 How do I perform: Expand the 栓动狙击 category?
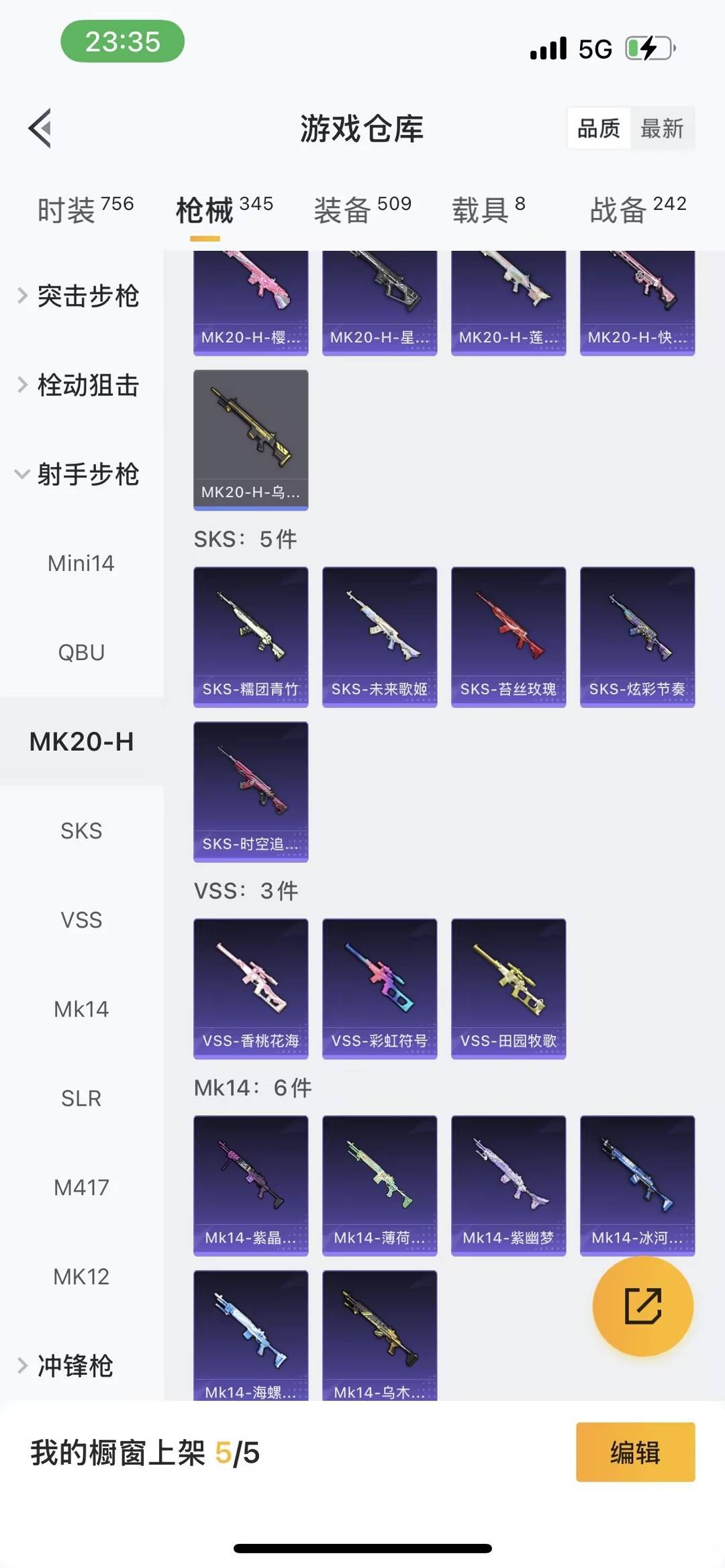81,385
